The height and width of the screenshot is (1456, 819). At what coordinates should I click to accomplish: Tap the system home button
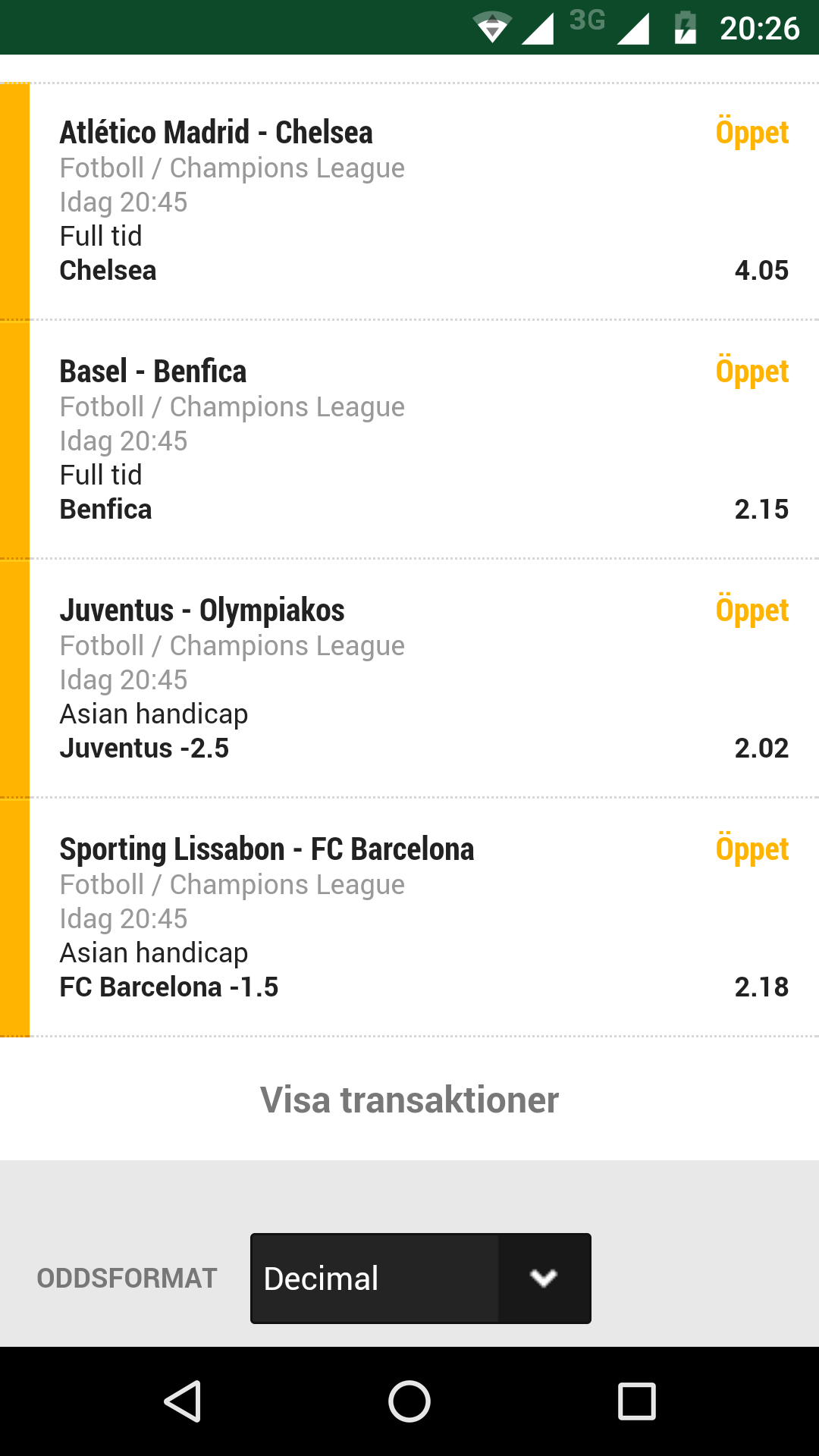click(x=409, y=1401)
